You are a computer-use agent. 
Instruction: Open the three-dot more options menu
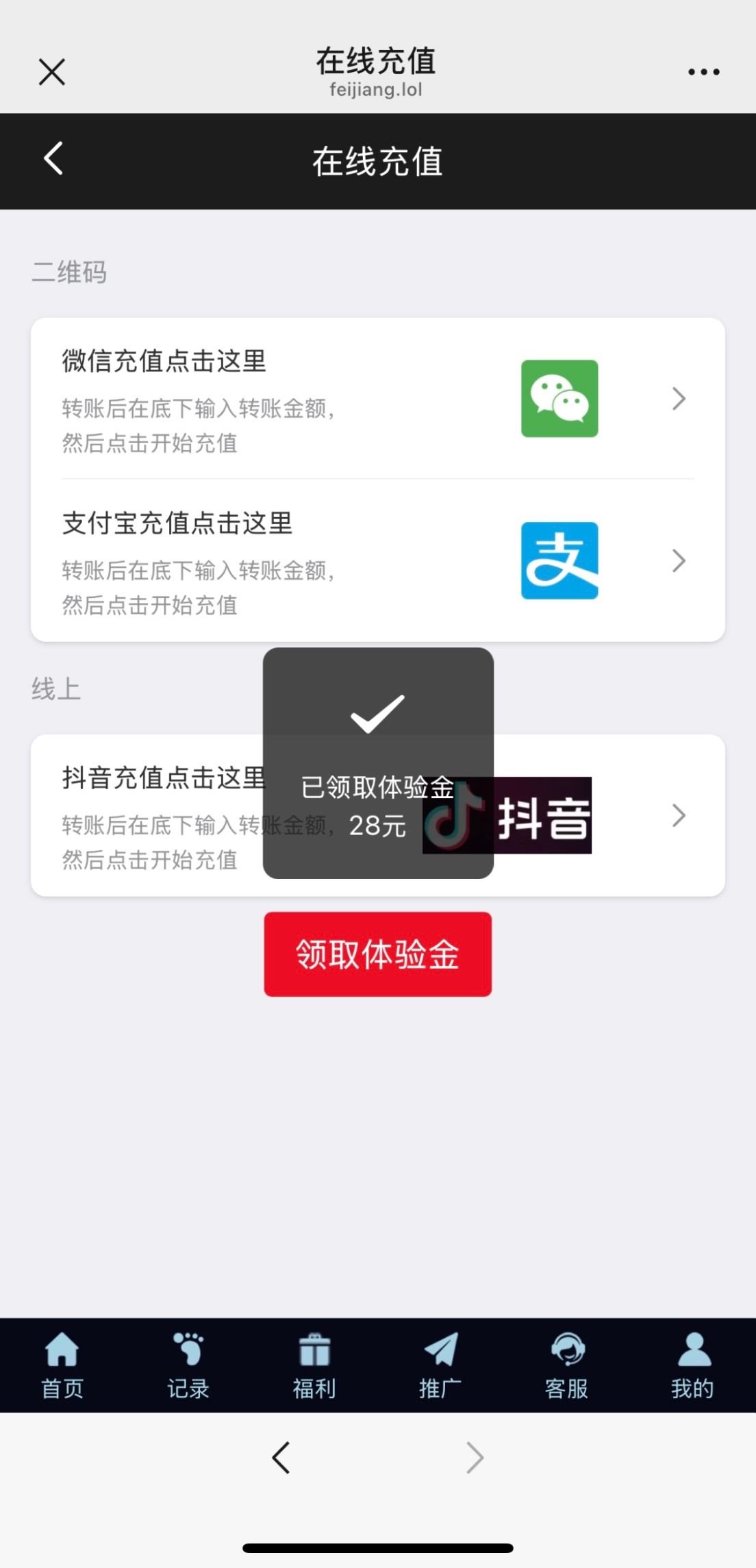click(x=703, y=72)
